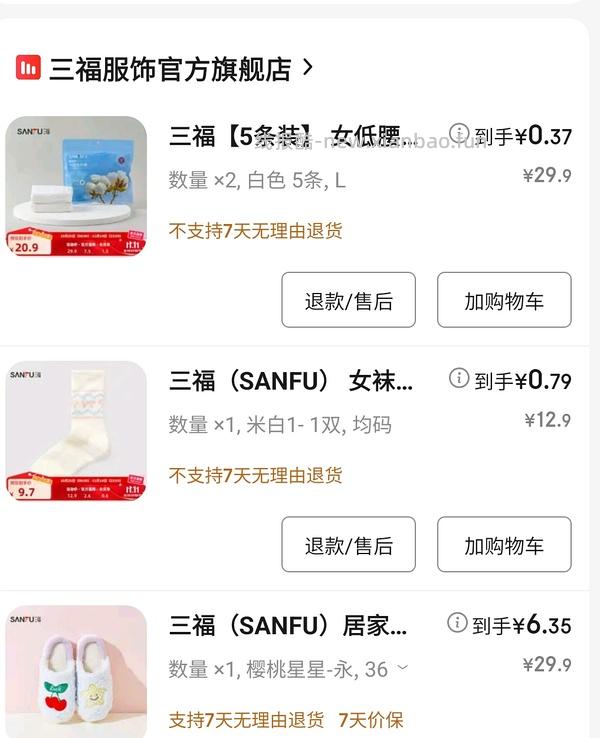Tap 退款/售后 for the 女低腰 5条装 item
Screen dimensions: 600x738
[348, 300]
